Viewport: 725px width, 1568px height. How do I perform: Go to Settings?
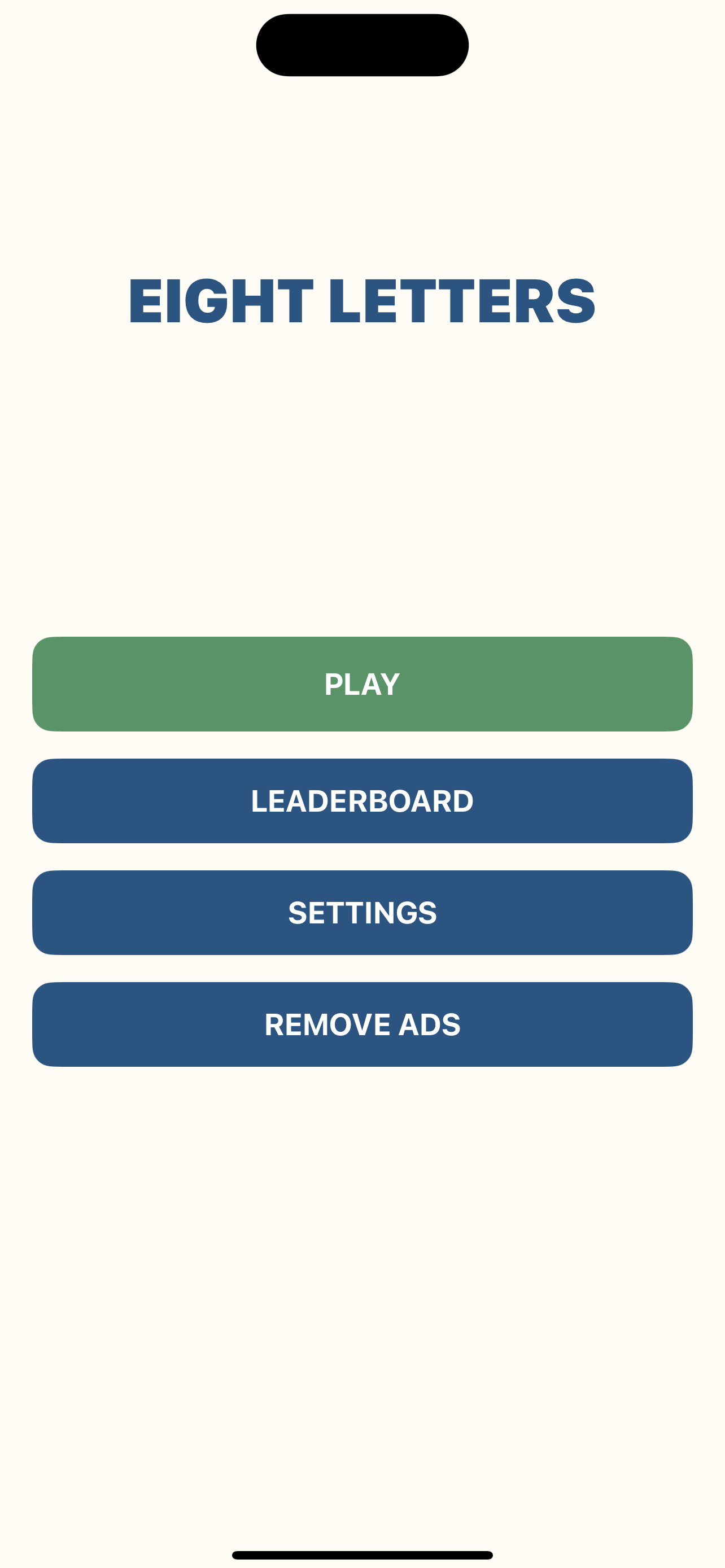[x=362, y=913]
